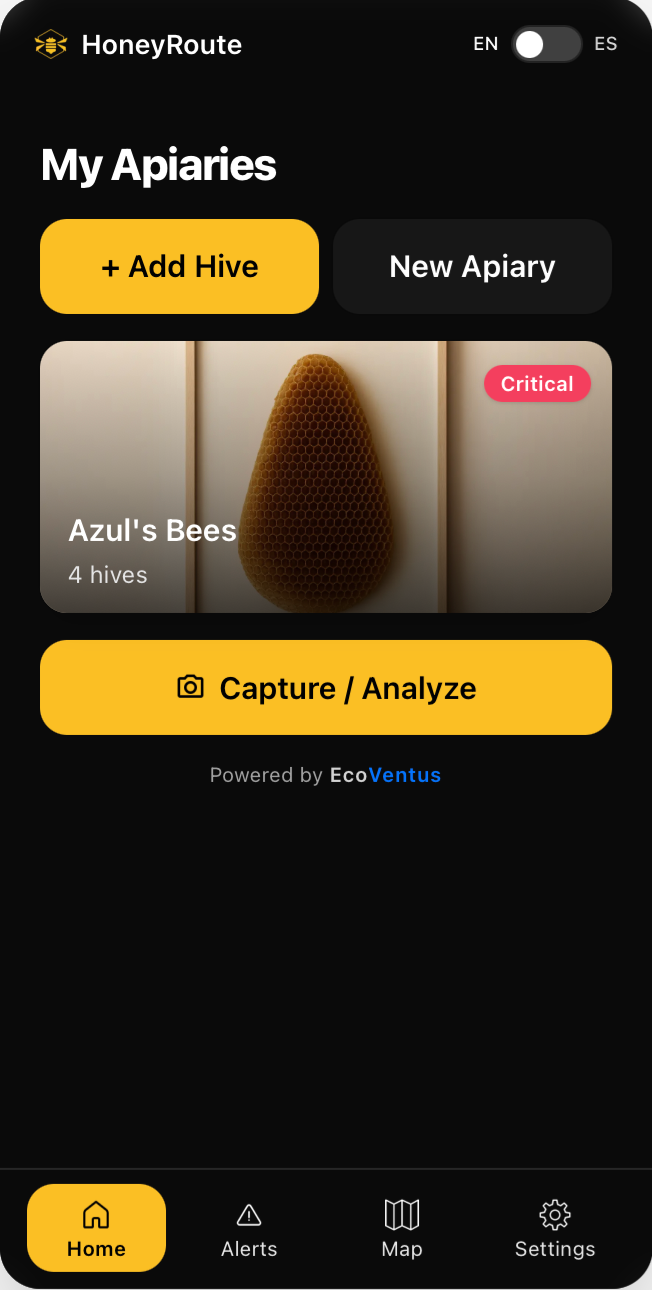652x1290 pixels.
Task: Go to the Settings tab
Action: point(555,1229)
